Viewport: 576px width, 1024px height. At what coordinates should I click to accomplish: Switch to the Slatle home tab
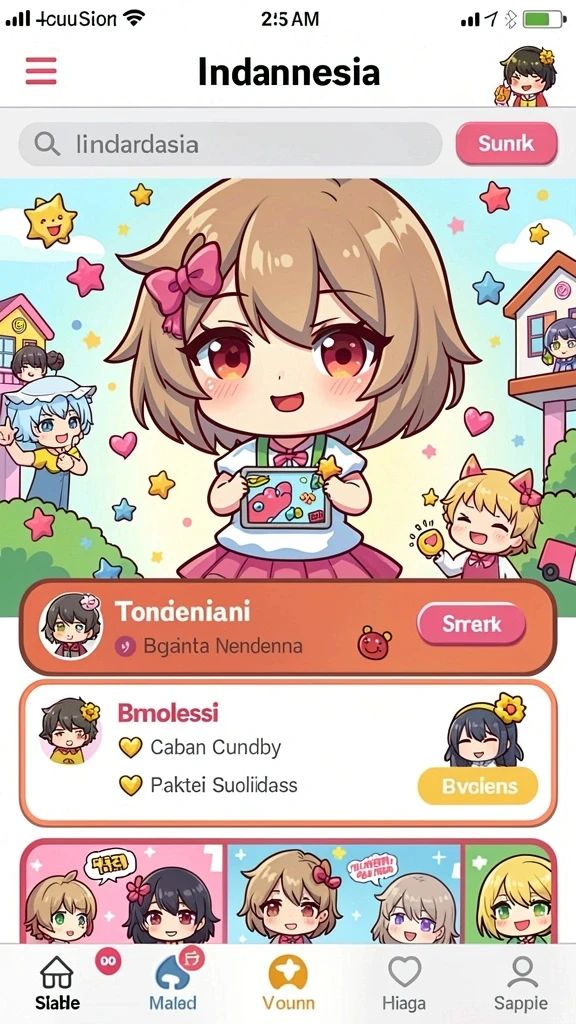coord(57,983)
